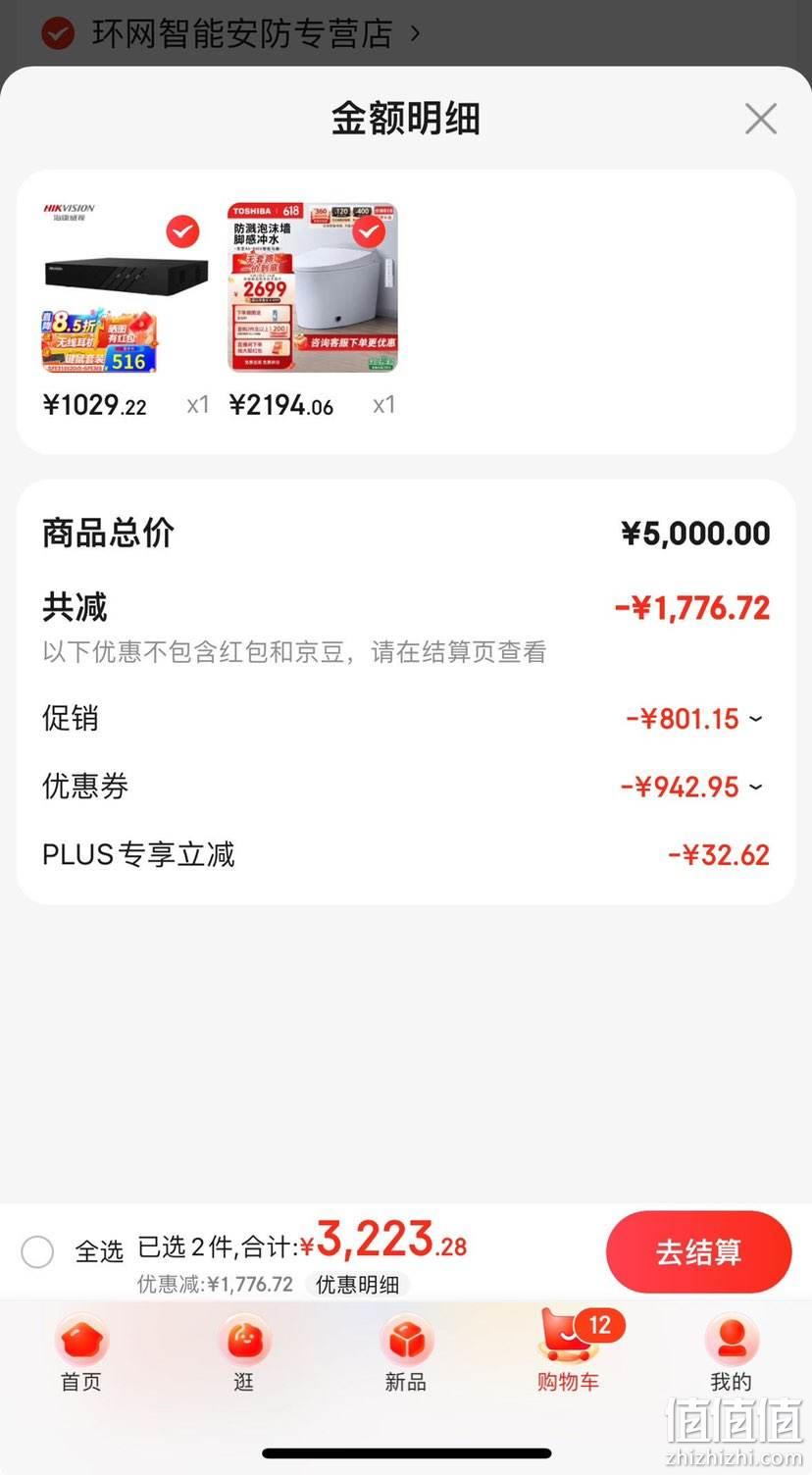Image resolution: width=812 pixels, height=1475 pixels.
Task: Uncheck the Hikvision recorder item
Action: click(x=182, y=232)
